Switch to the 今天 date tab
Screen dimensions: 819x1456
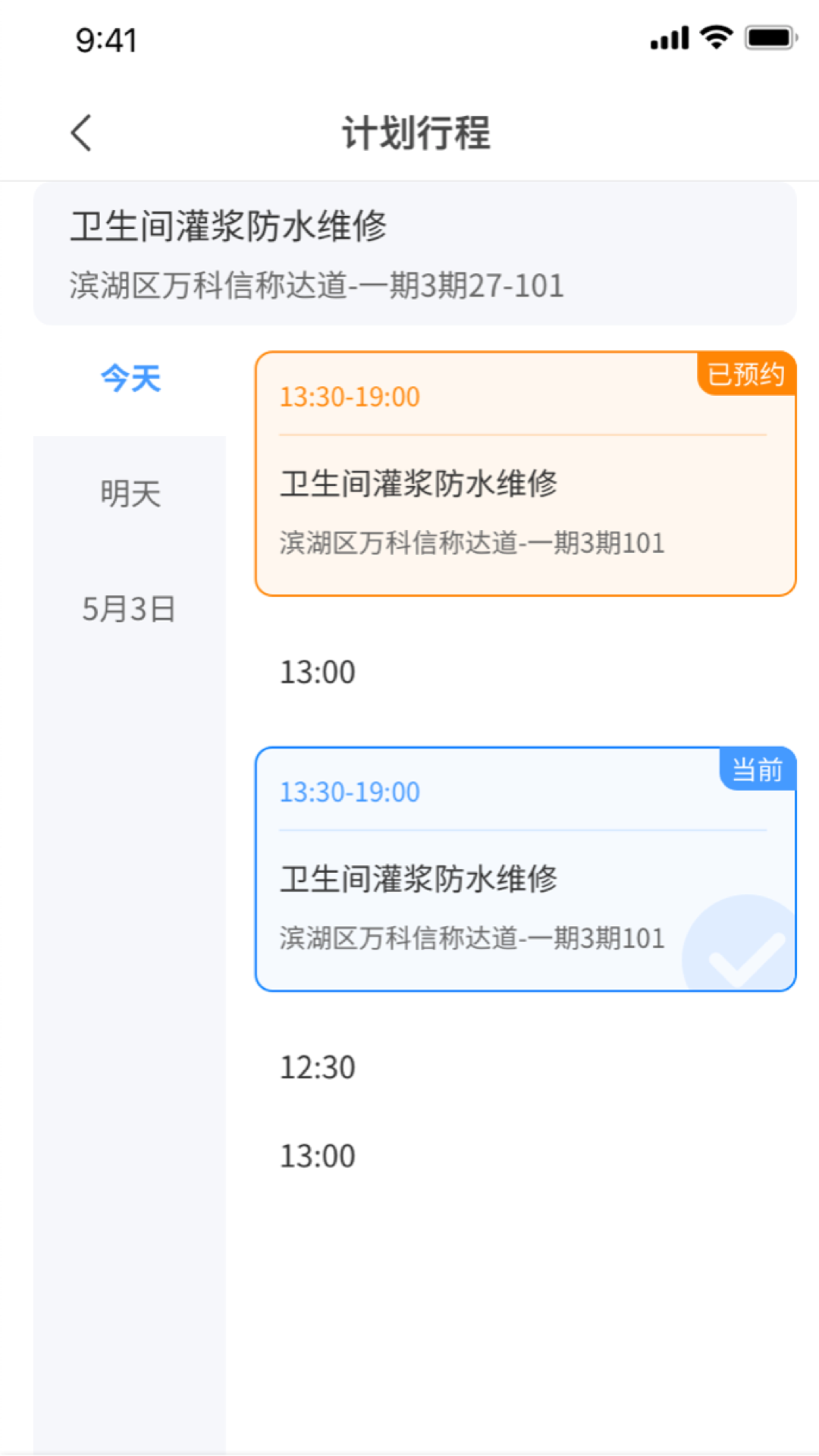coord(130,378)
